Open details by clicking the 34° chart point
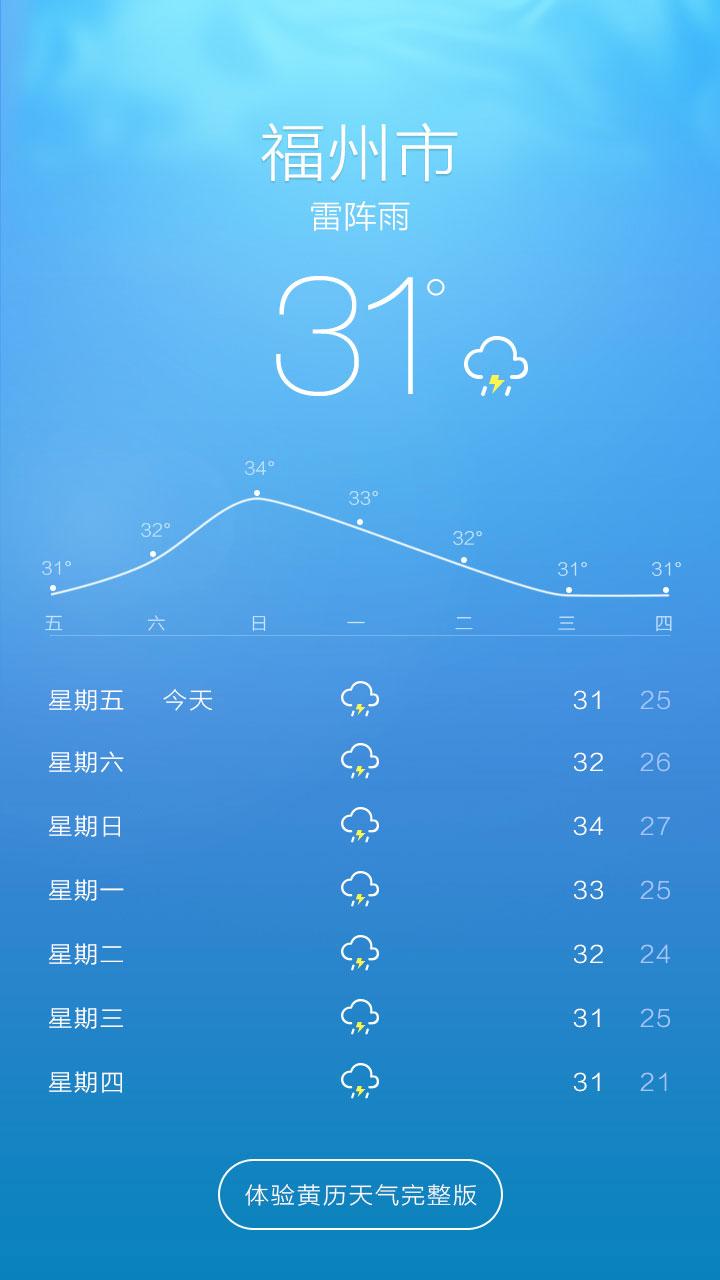The width and height of the screenshot is (720, 1280). (257, 495)
